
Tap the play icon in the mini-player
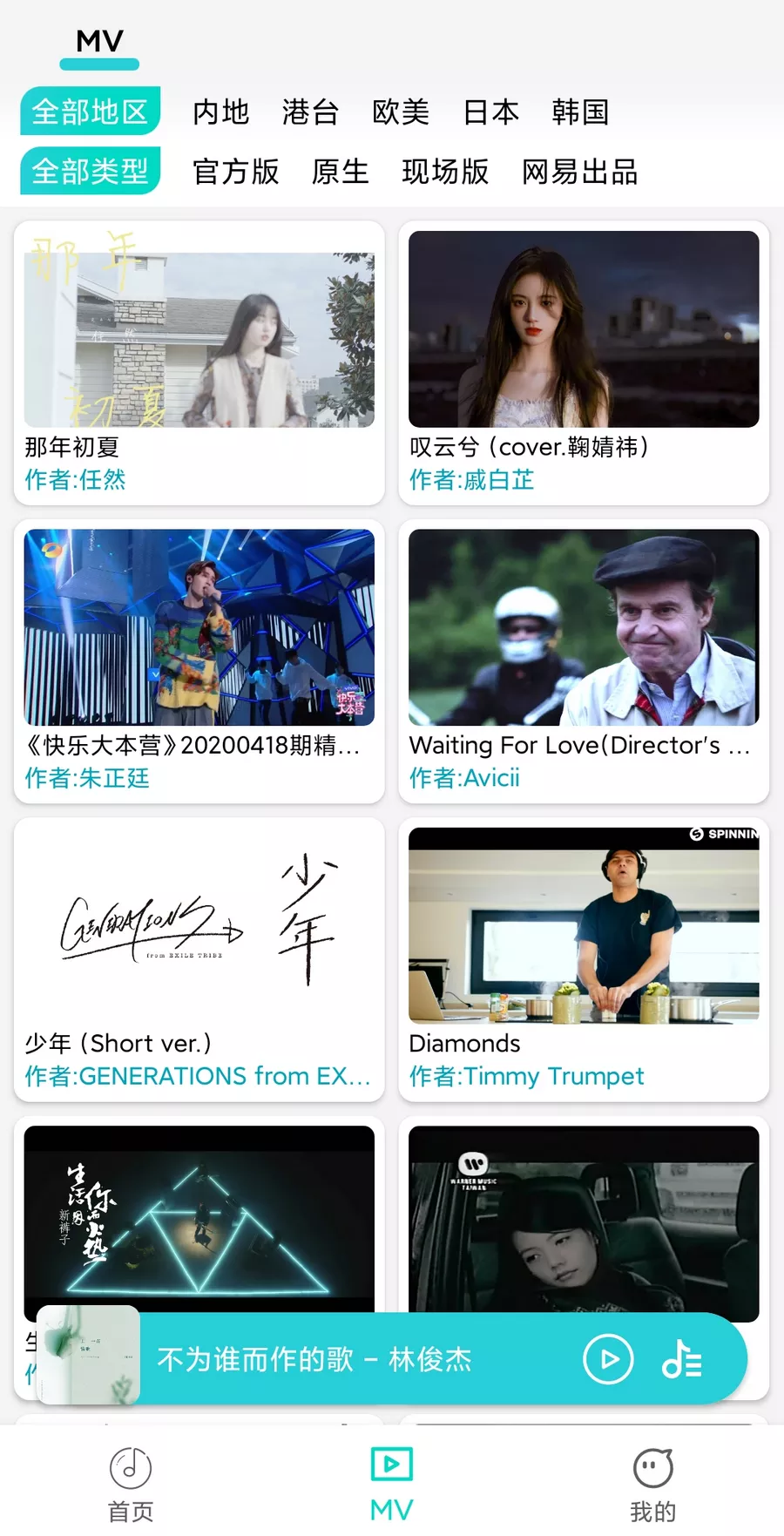tap(610, 1359)
